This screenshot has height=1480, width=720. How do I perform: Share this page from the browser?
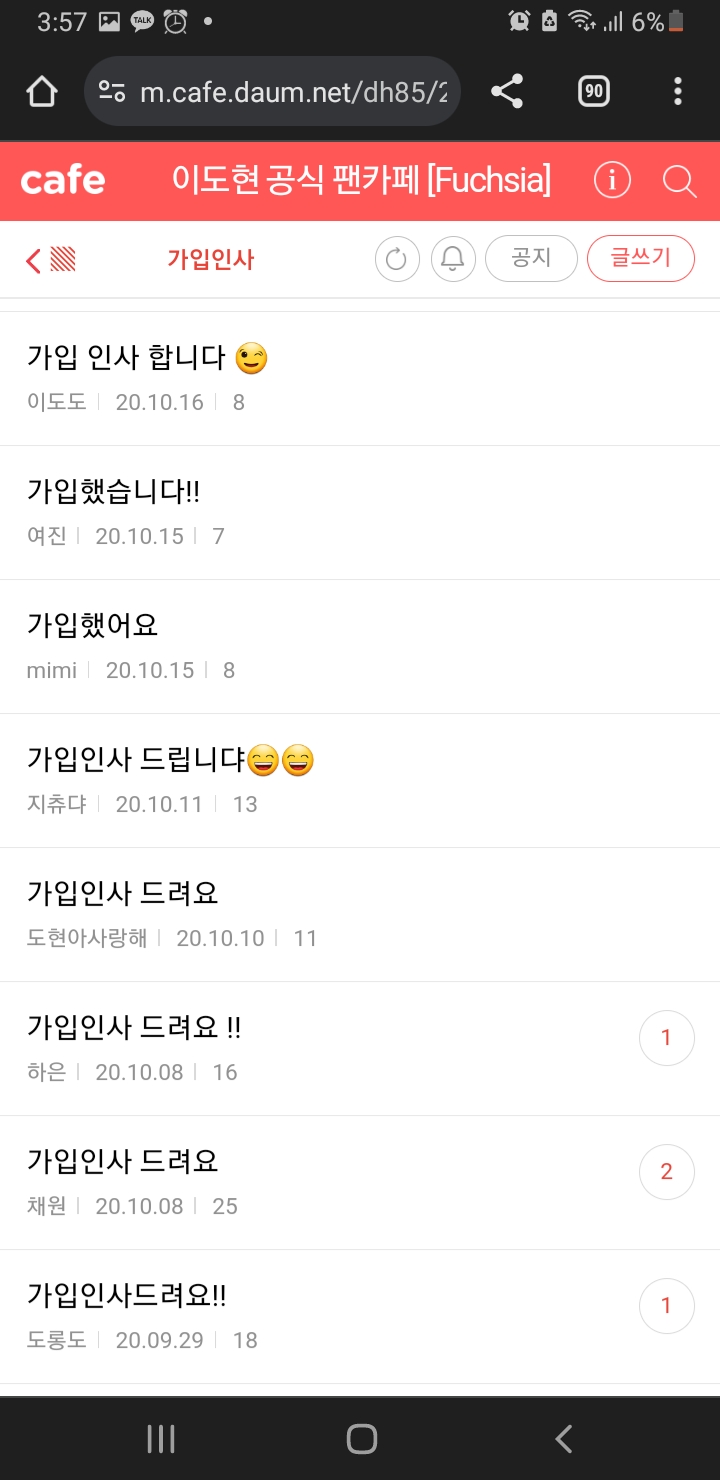(507, 92)
